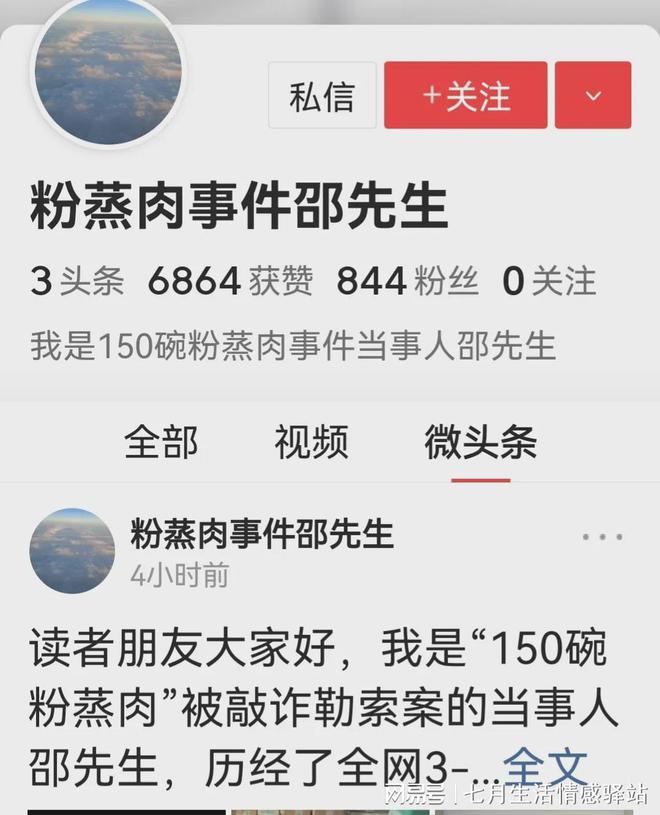Screen dimensions: 660x815
Task: Follow this account with +关注
Action: point(465,96)
